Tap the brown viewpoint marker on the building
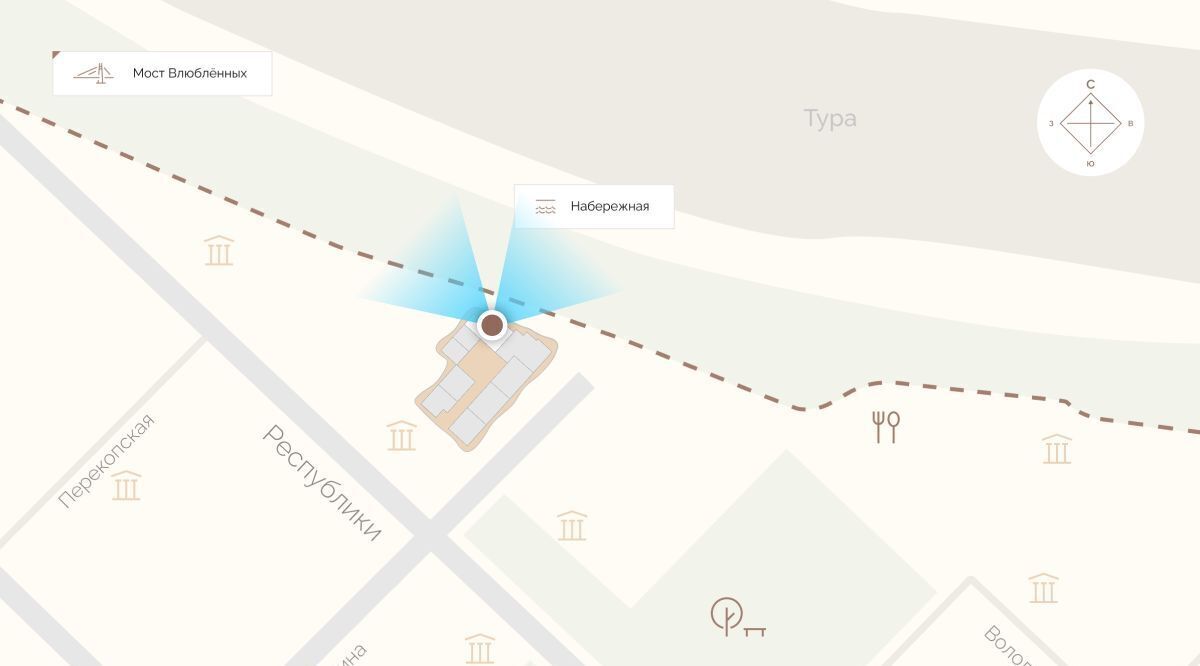Viewport: 1200px width, 666px height. (x=491, y=325)
